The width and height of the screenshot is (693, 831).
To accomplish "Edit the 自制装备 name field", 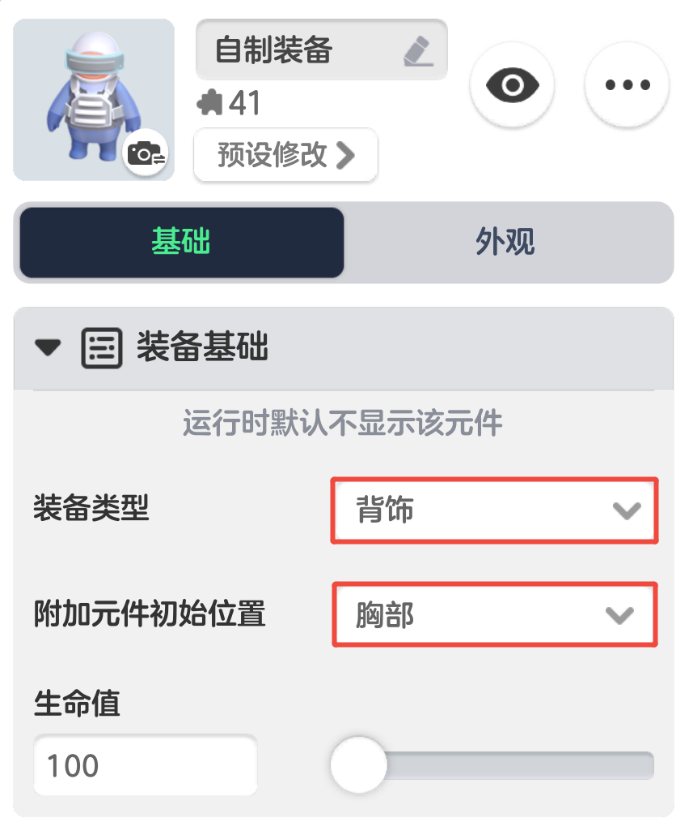I will pos(320,50).
